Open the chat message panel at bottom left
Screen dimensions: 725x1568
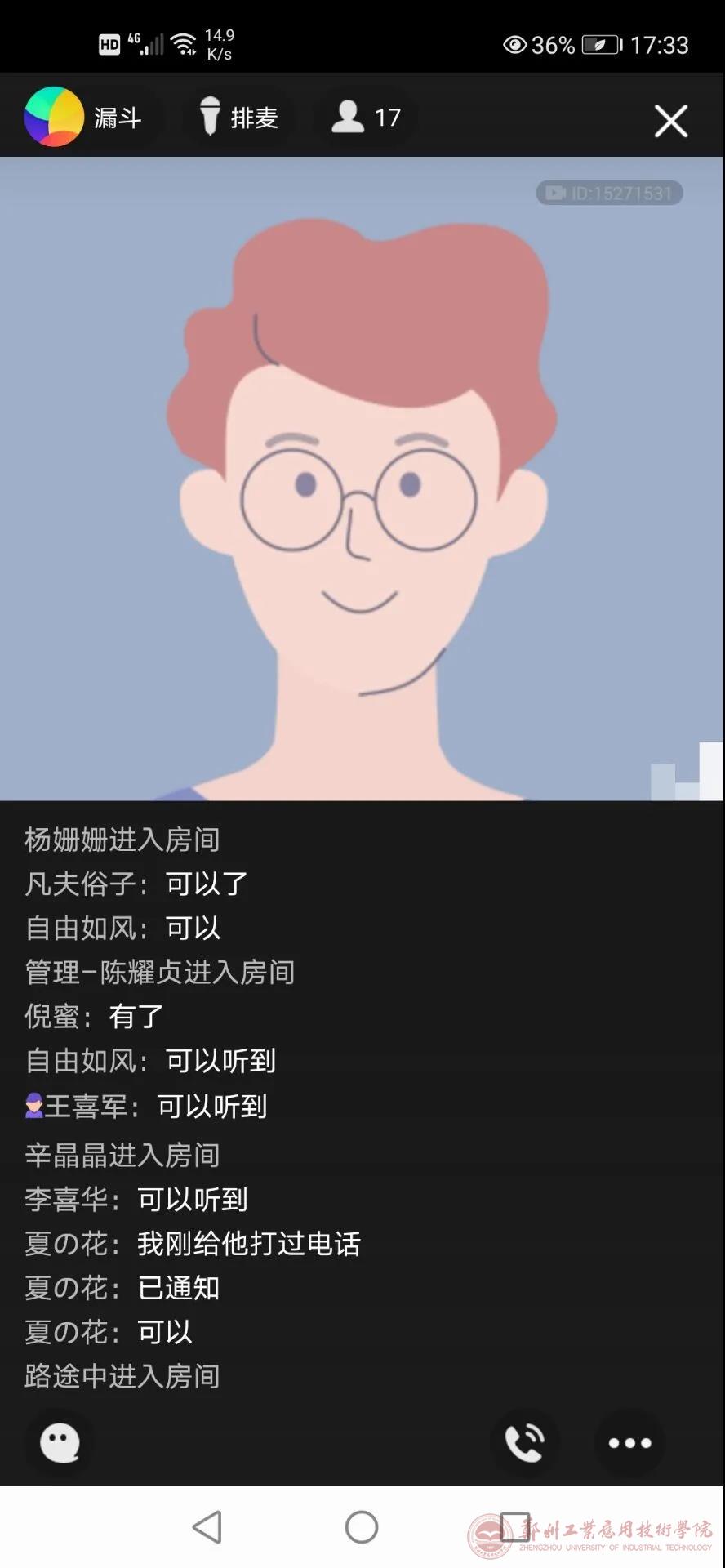coord(59,1442)
